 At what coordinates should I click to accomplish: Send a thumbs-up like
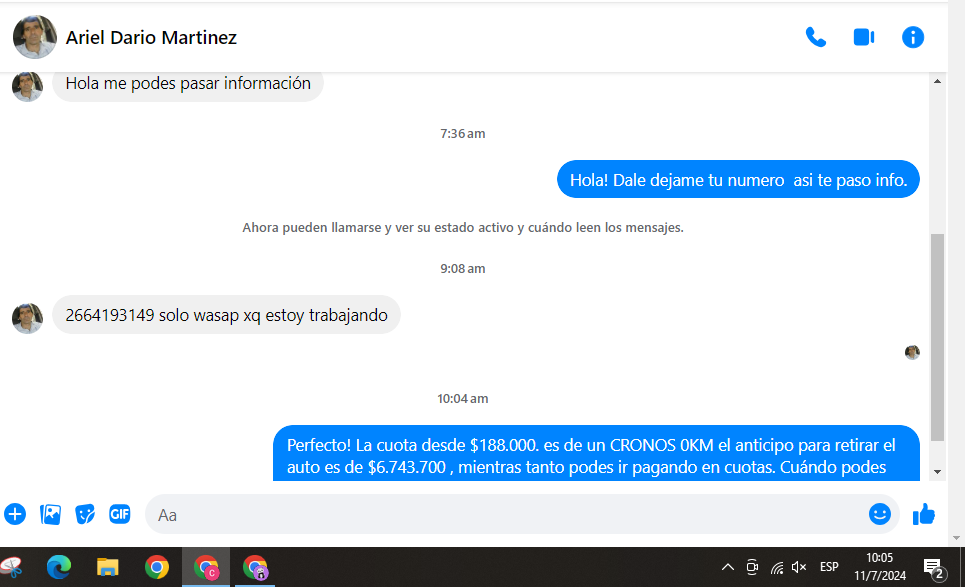[x=923, y=514]
